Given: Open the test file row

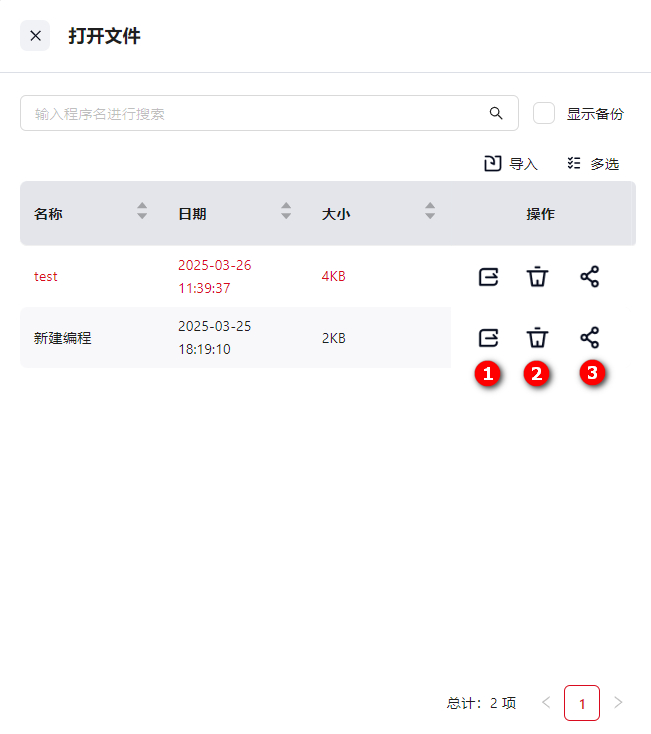Looking at the screenshot, I should [x=46, y=277].
